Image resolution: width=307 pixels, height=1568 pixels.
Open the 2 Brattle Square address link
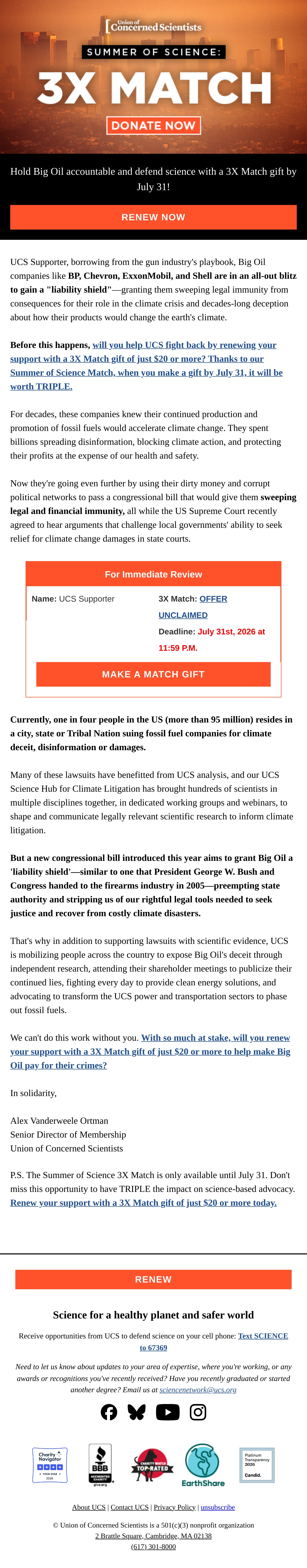pos(153,1536)
